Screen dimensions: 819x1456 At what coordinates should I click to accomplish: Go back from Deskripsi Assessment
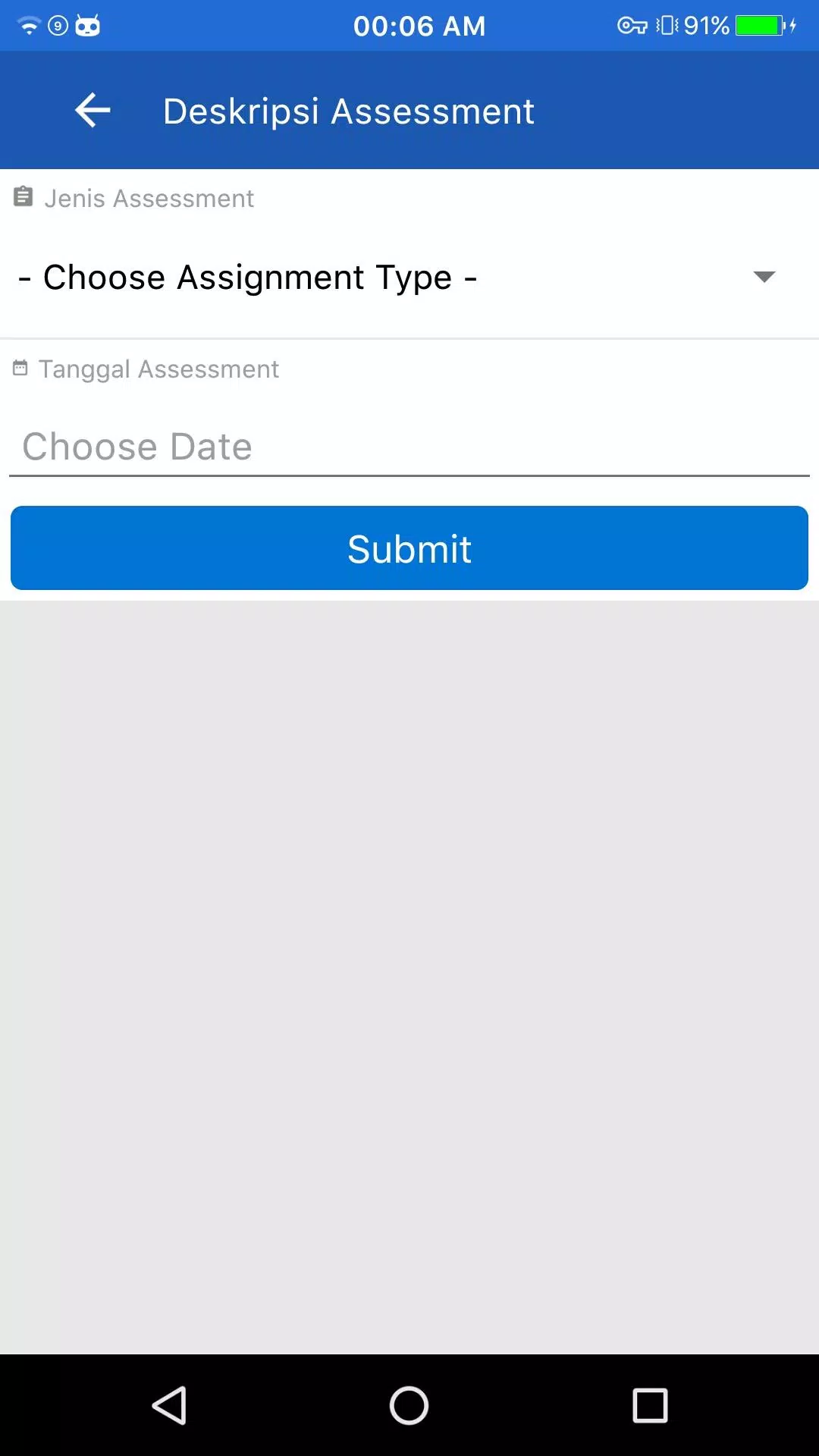(x=93, y=111)
